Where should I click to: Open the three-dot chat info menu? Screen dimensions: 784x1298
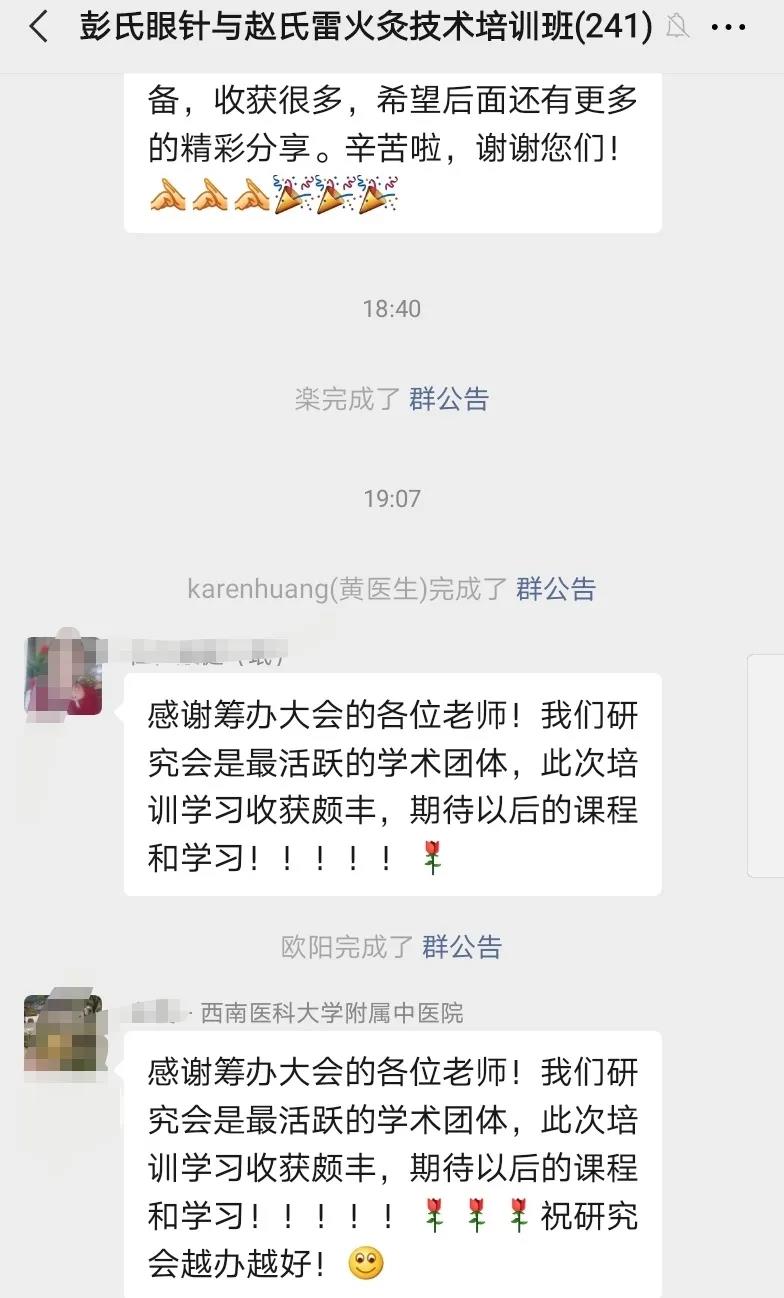pos(728,28)
